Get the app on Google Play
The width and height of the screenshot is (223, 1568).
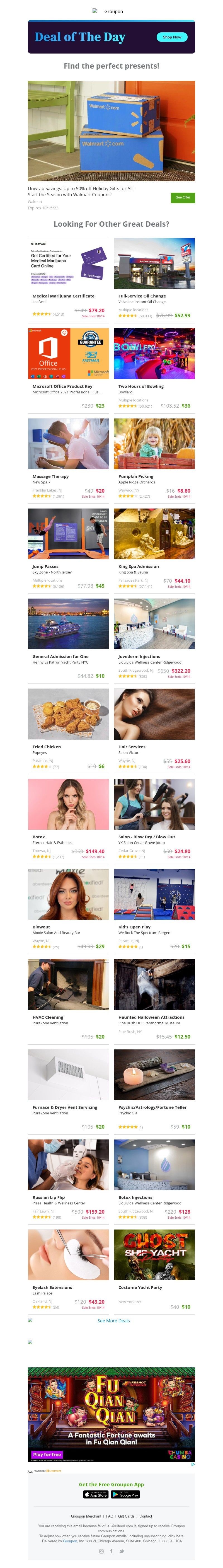pyautogui.click(x=125, y=1494)
